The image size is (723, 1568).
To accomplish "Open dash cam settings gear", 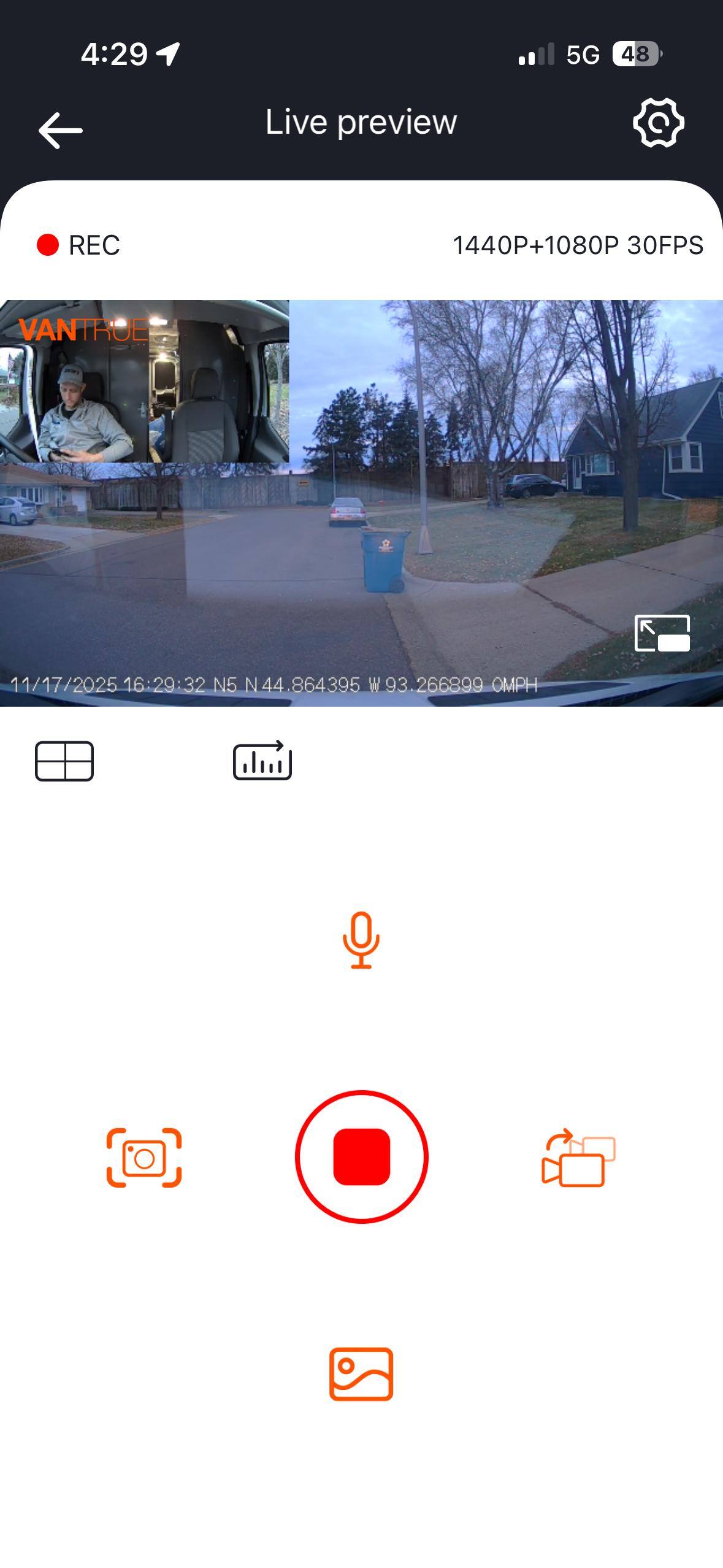I will (x=658, y=123).
